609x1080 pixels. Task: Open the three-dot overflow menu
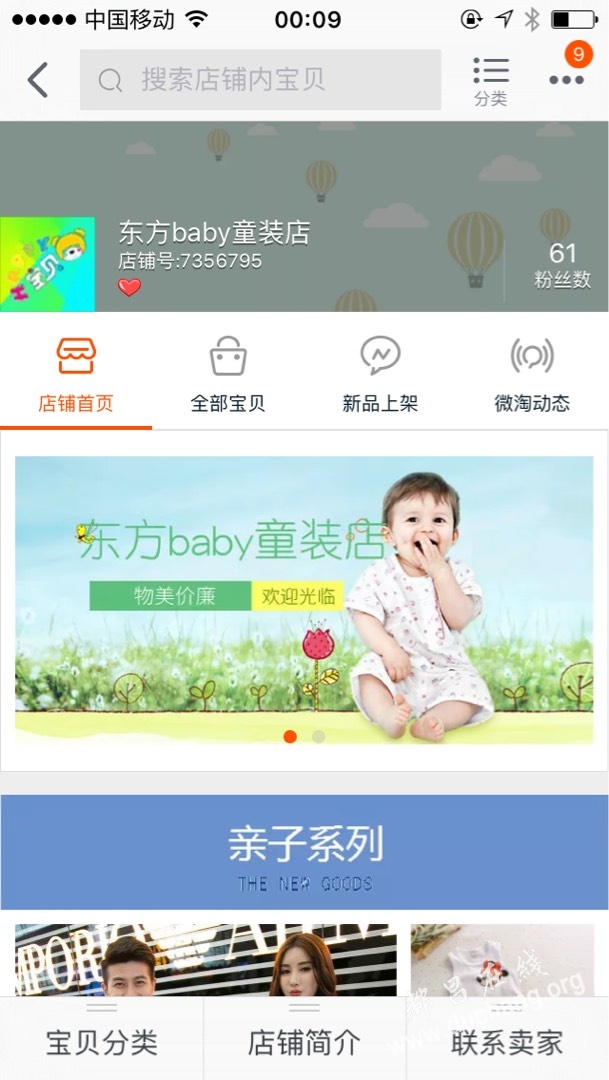click(566, 80)
